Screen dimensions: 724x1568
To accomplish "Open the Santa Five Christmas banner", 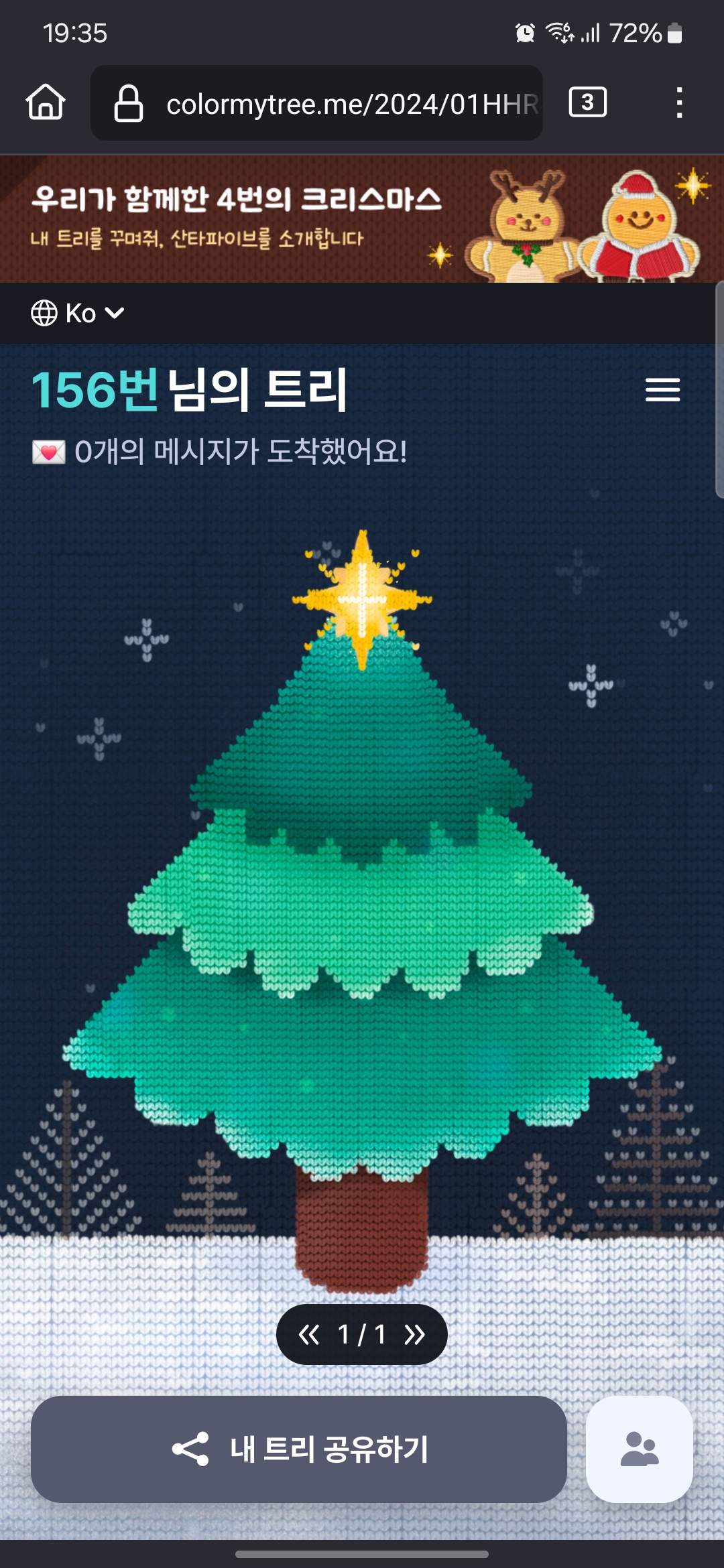I will click(362, 219).
